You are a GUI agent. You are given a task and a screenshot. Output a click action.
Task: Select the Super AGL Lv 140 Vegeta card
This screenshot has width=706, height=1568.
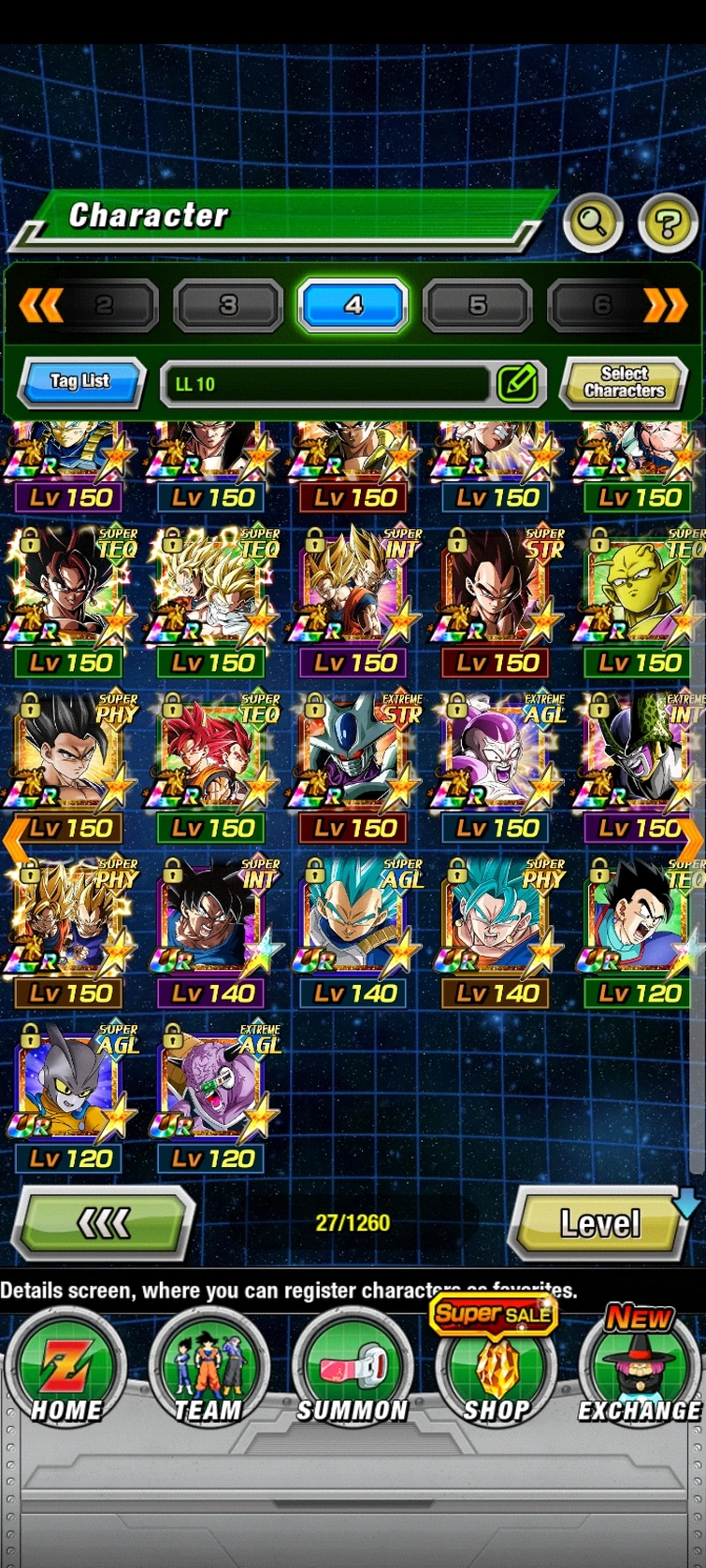[x=353, y=923]
